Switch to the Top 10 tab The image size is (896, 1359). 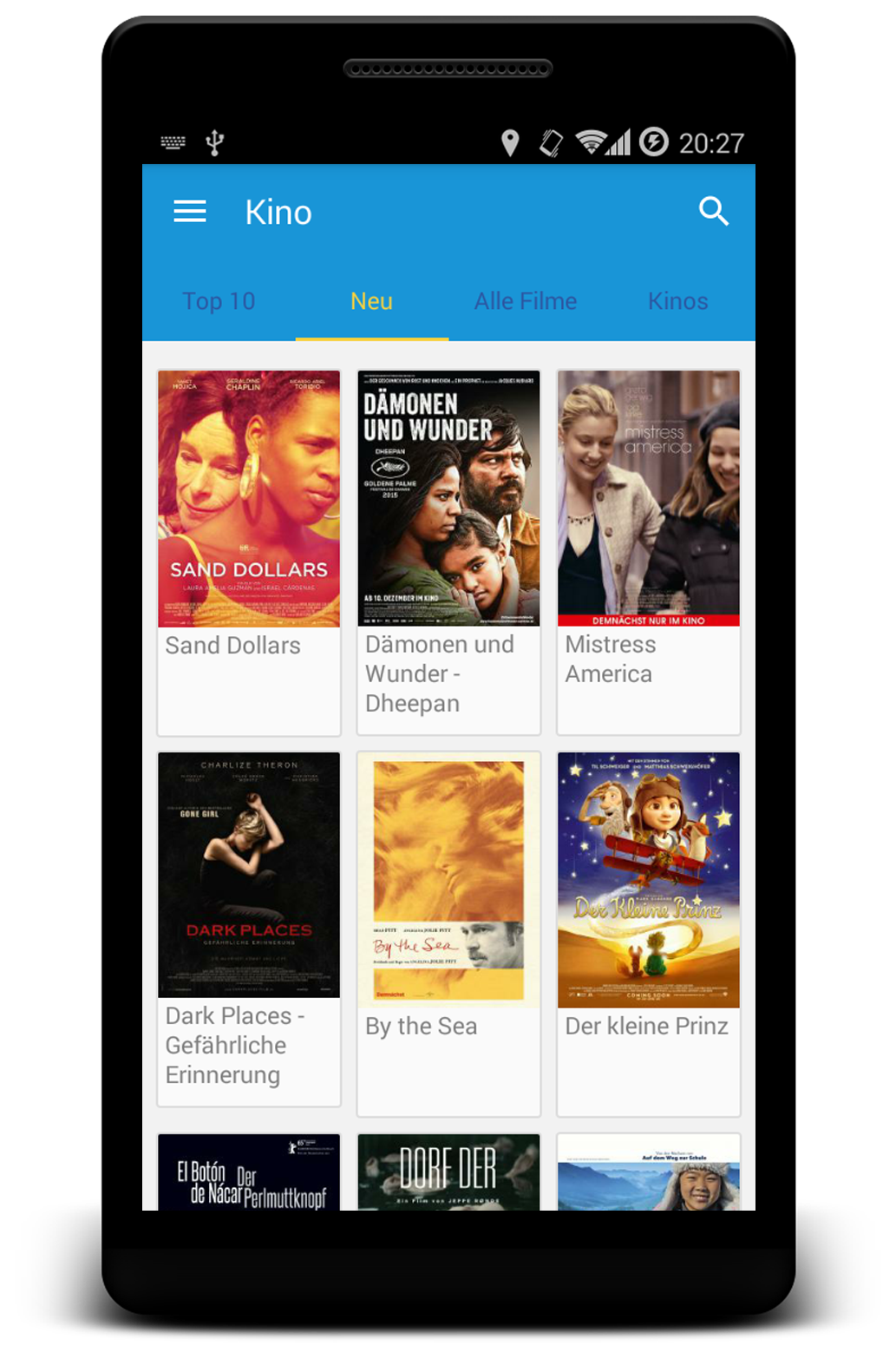point(219,301)
